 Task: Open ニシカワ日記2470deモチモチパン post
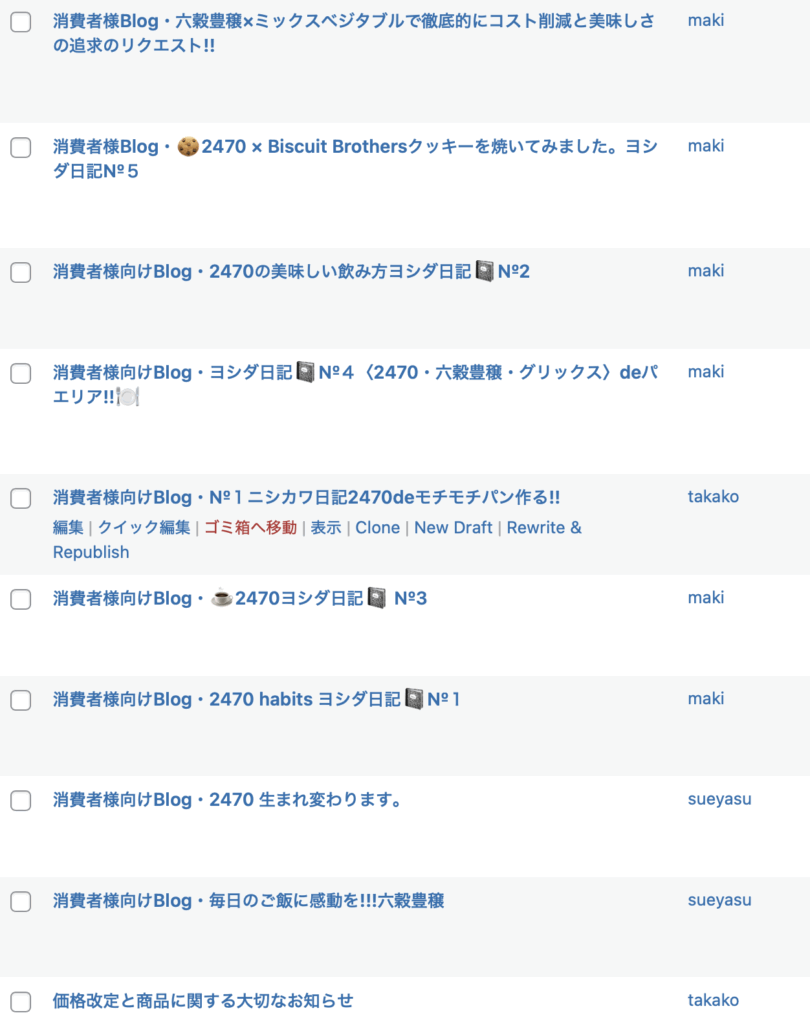coord(306,498)
